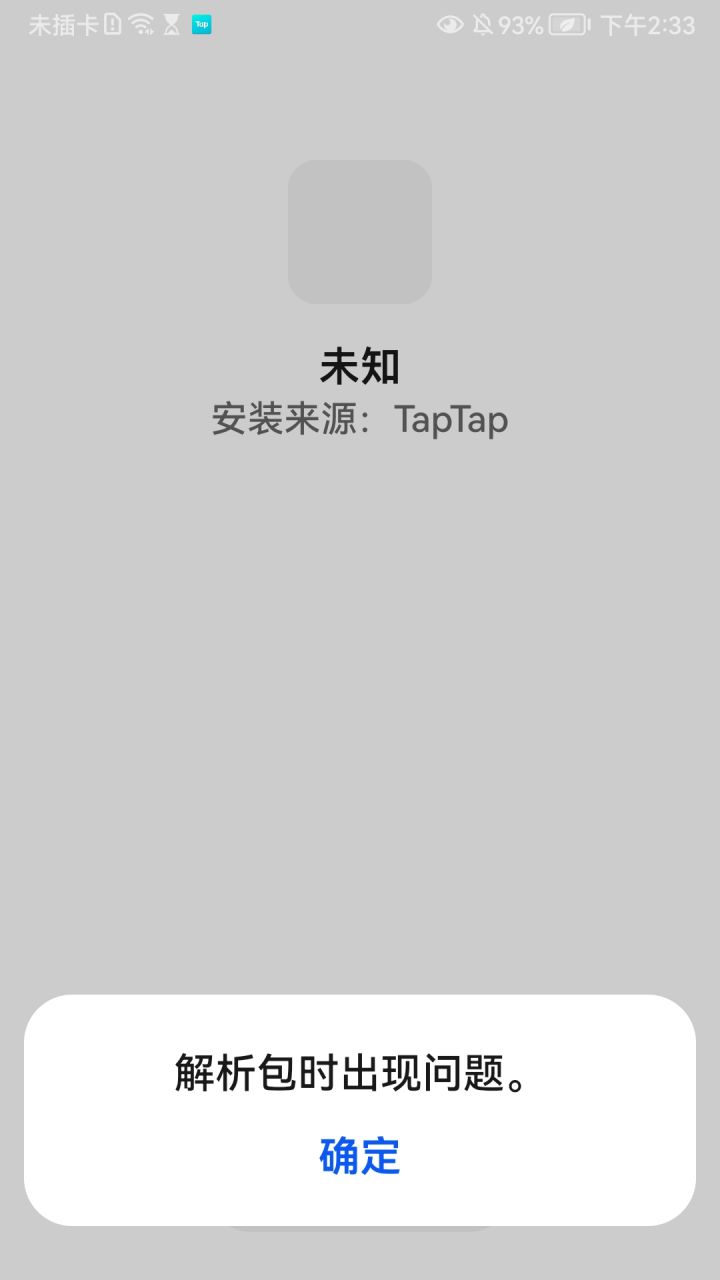The width and height of the screenshot is (720, 1280).
Task: Click the TapTap notification icon in status bar
Action: coord(200,24)
